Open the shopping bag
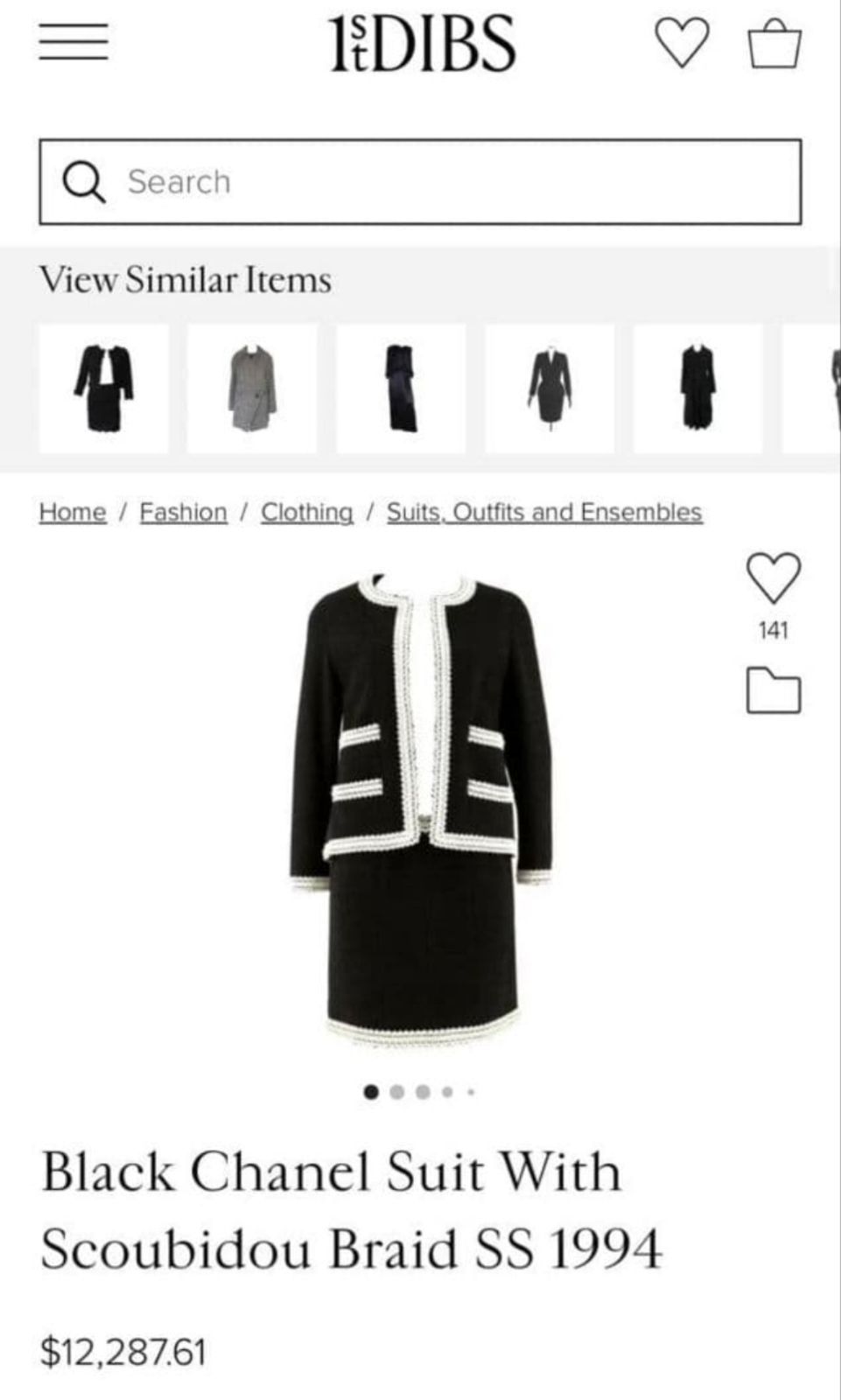This screenshot has width=841, height=1400. (x=774, y=45)
